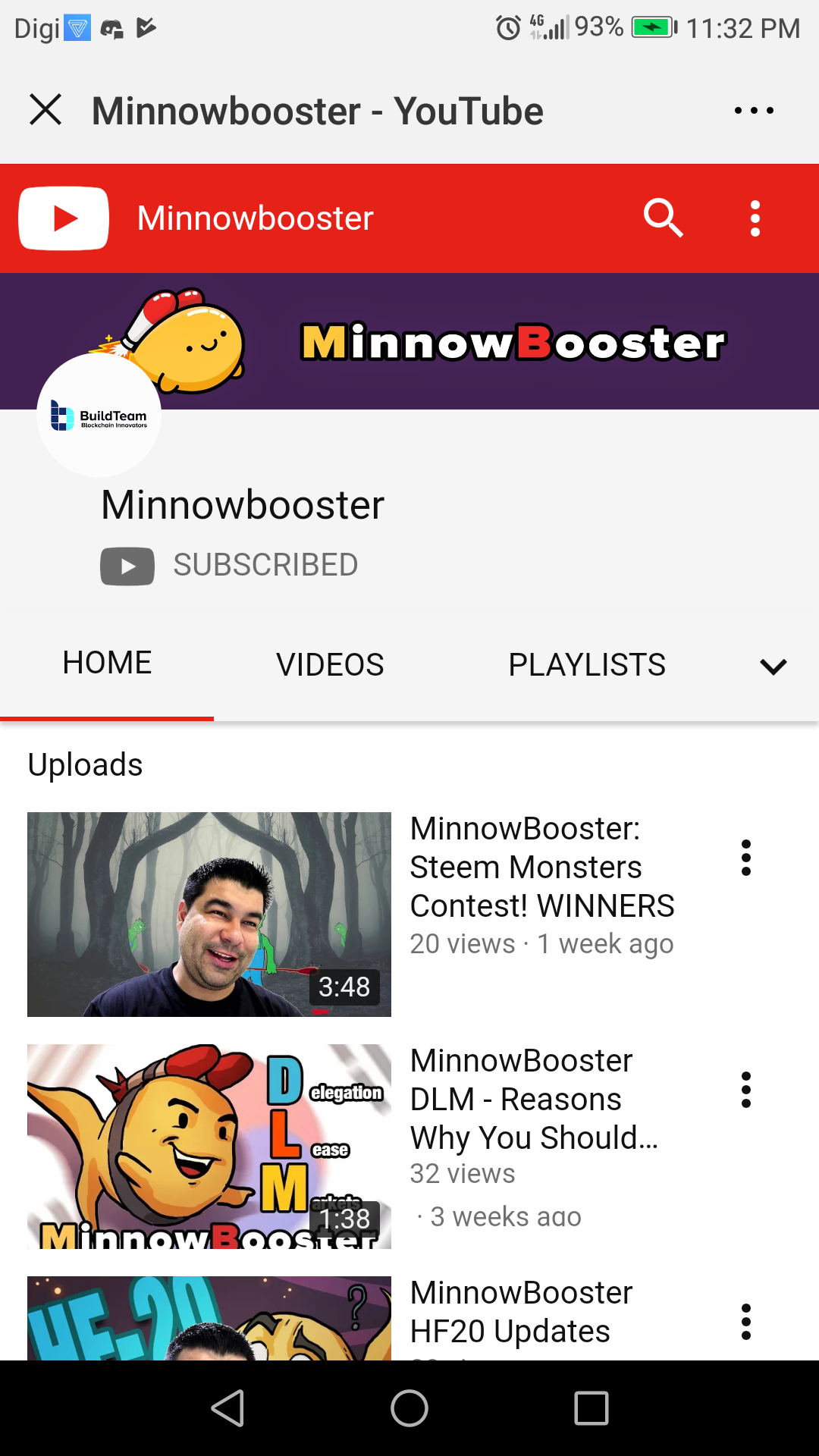819x1456 pixels.
Task: Go to the device home screen
Action: pos(409,1408)
